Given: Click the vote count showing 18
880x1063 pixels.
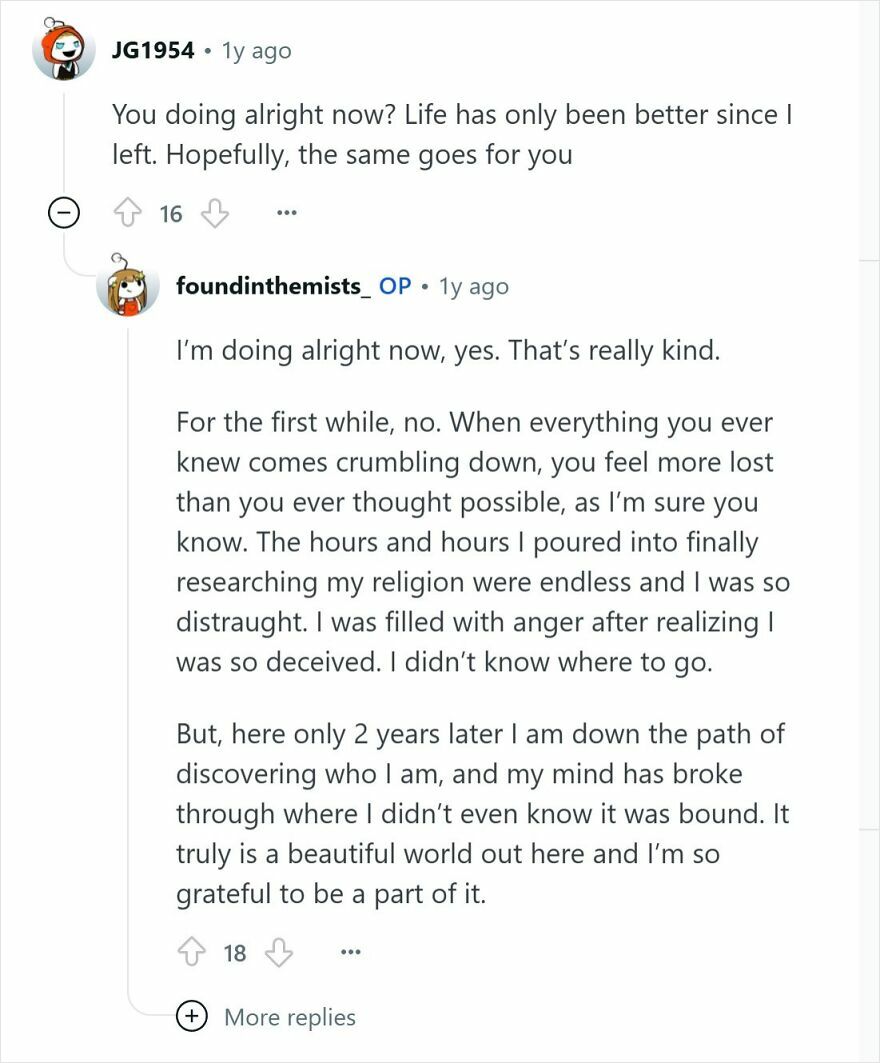Looking at the screenshot, I should 234,952.
